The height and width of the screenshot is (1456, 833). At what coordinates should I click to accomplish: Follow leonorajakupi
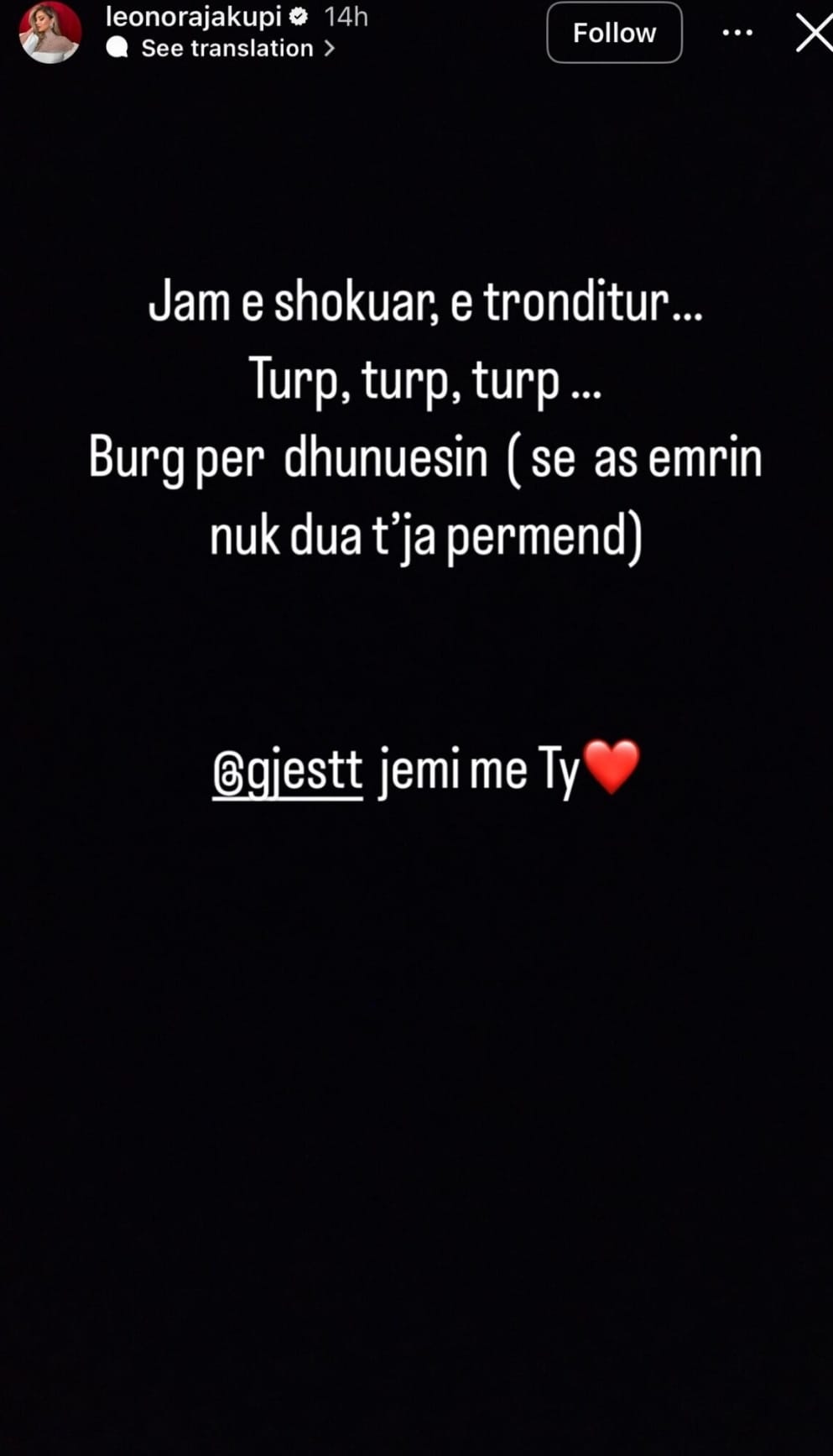(x=614, y=33)
